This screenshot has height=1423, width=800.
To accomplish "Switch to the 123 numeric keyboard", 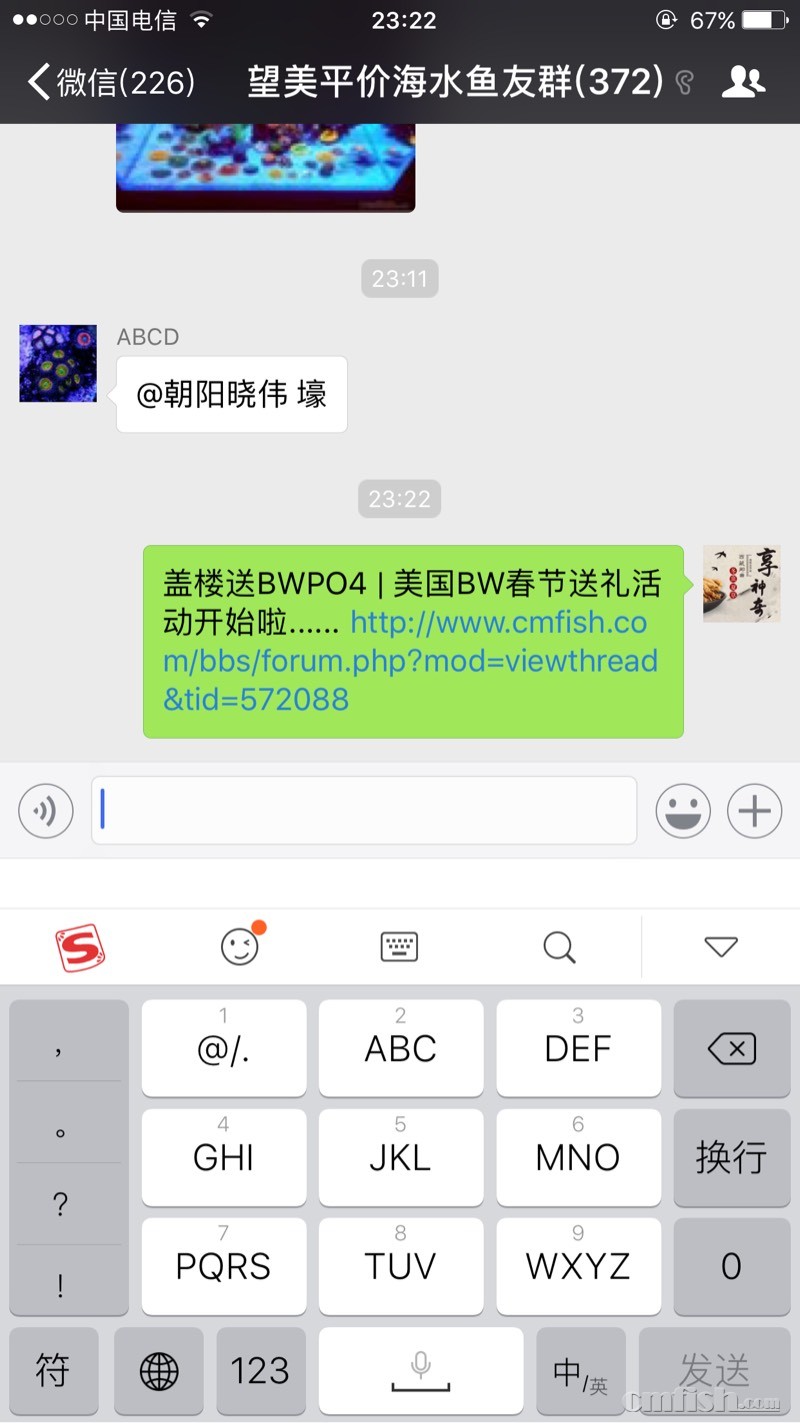I will pyautogui.click(x=260, y=1370).
